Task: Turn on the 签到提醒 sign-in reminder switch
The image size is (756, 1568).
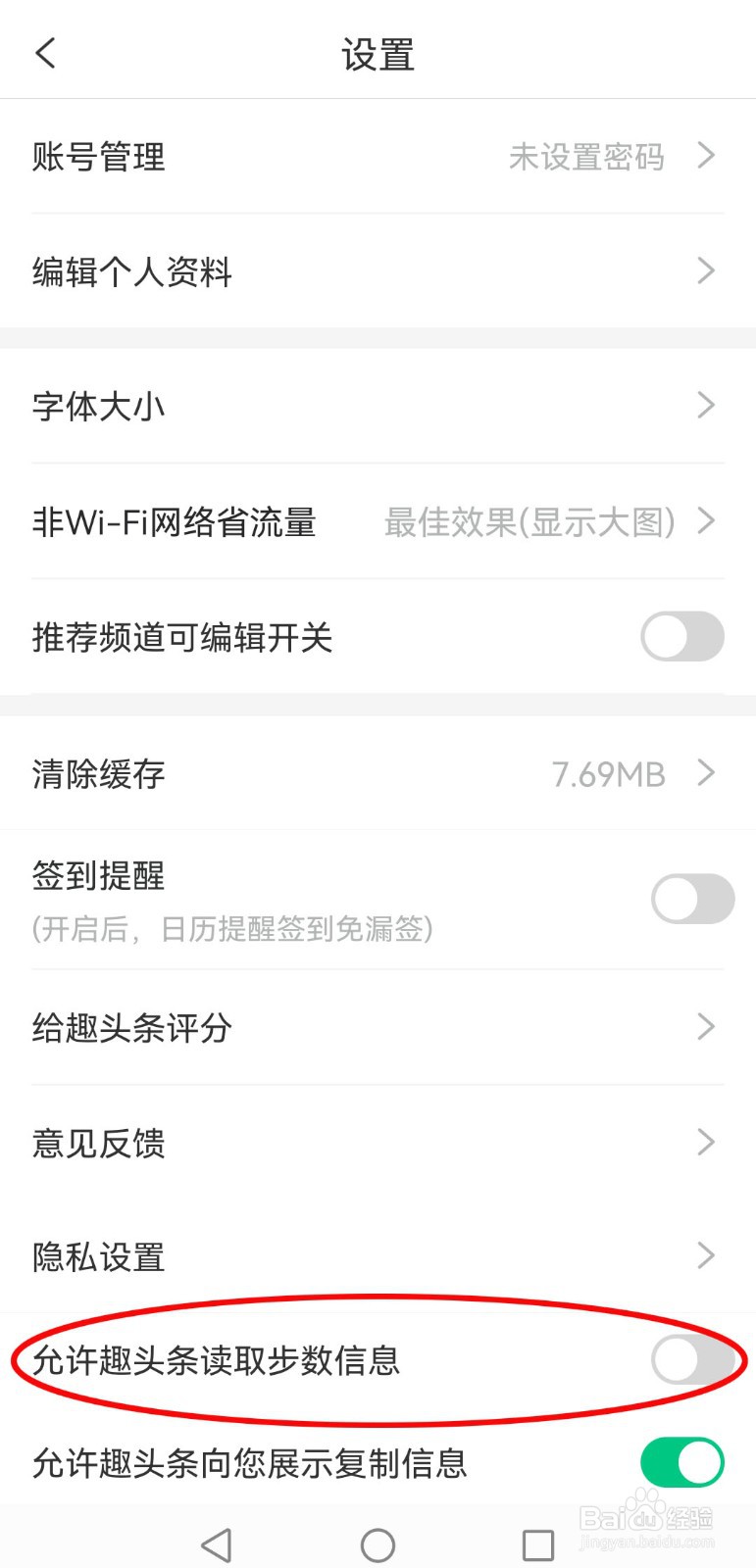Action: coord(692,899)
